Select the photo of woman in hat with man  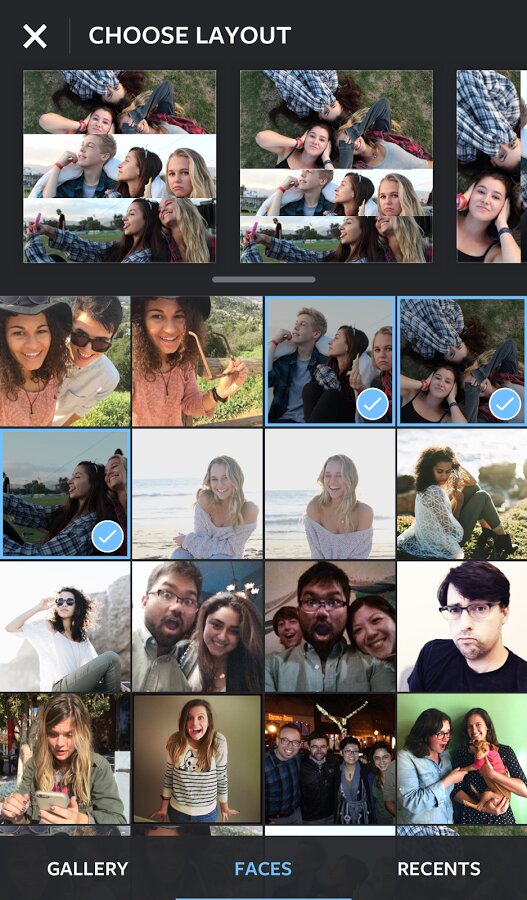65,361
